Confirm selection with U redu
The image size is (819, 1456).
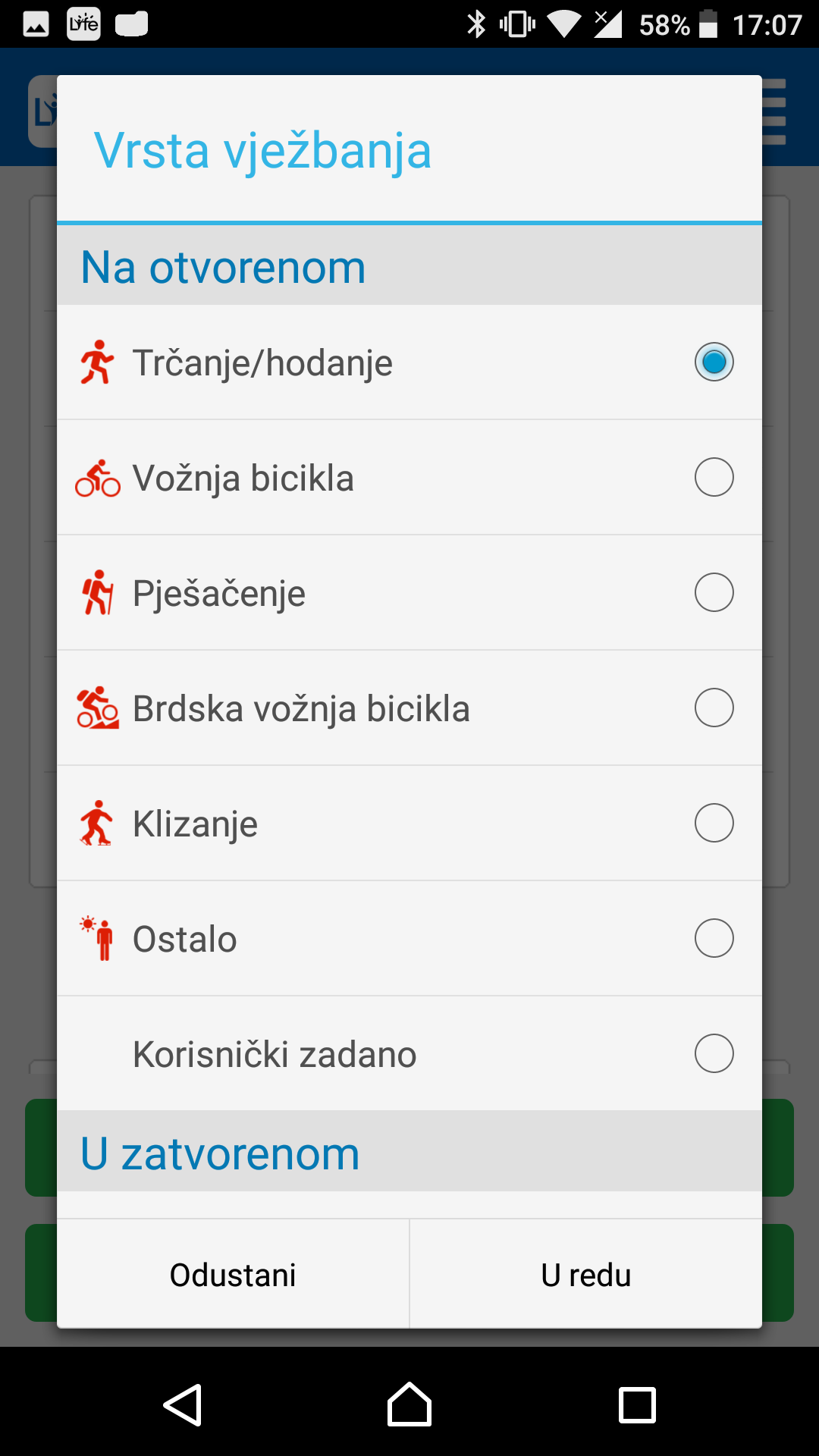(586, 1274)
